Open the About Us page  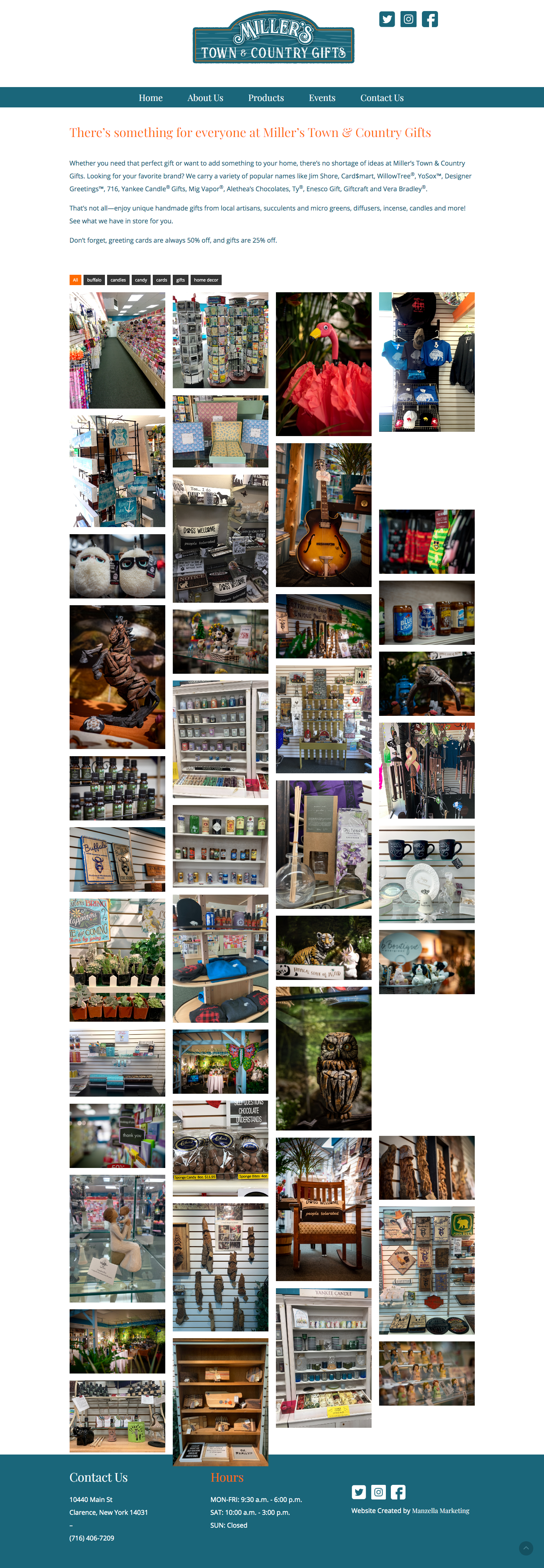(x=205, y=98)
